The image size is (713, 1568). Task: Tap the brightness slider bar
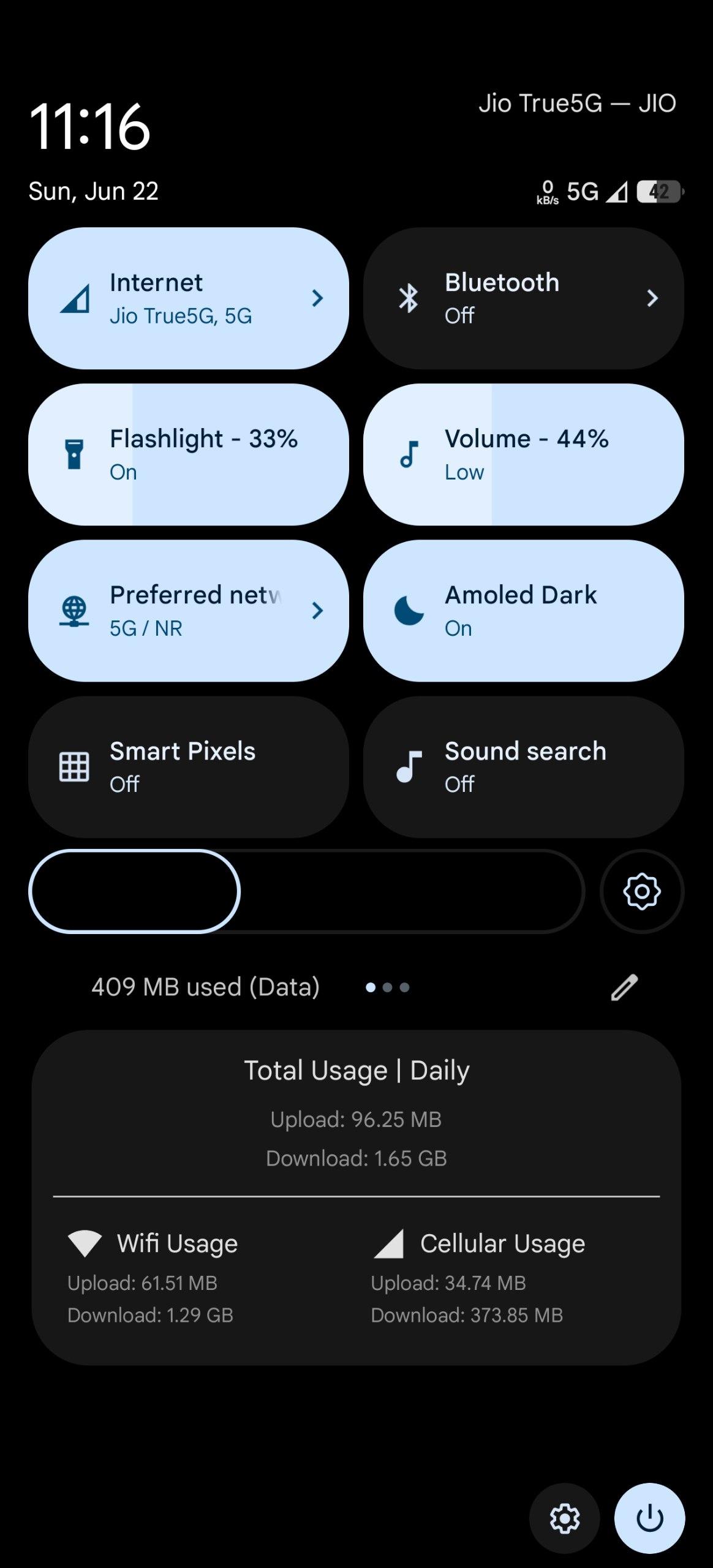point(306,891)
